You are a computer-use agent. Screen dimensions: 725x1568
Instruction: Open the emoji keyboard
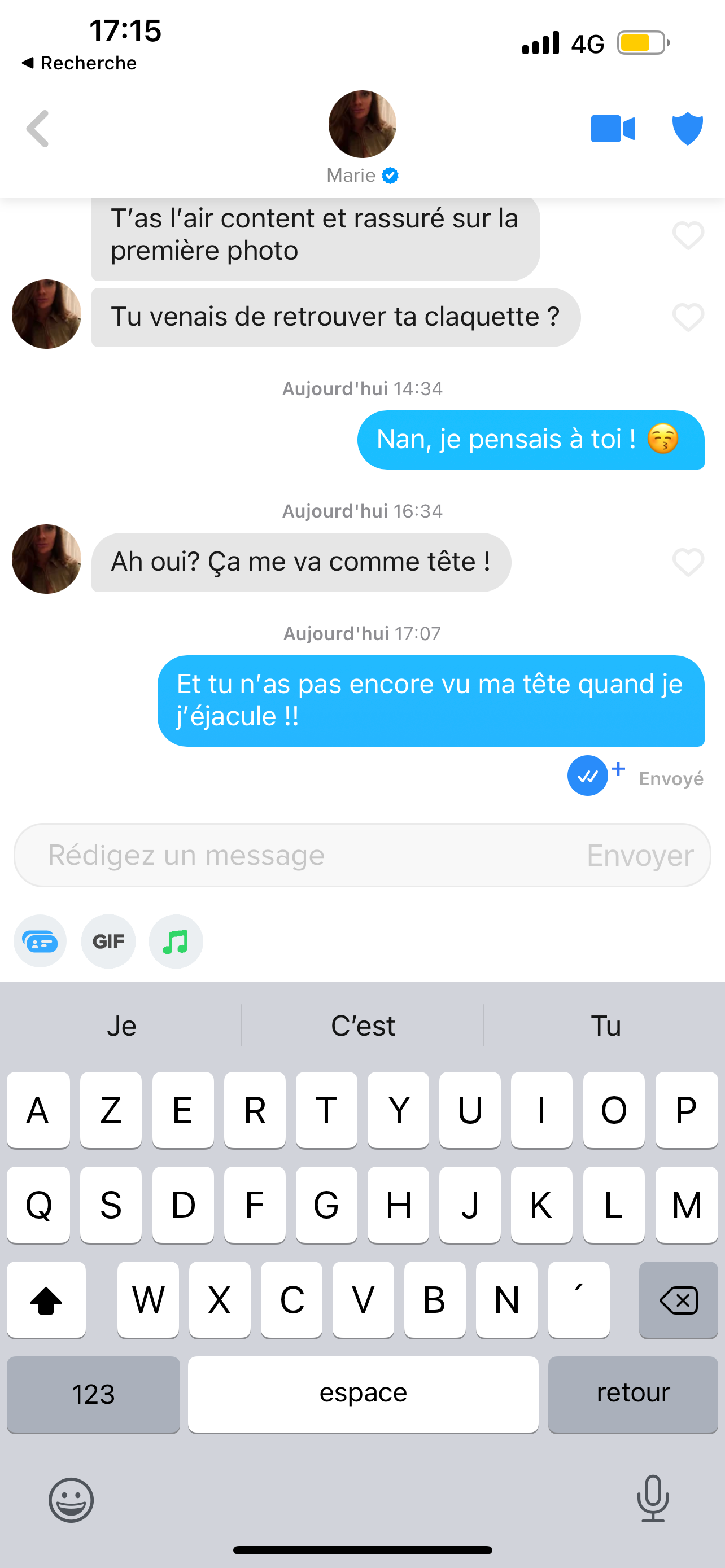(71, 1499)
